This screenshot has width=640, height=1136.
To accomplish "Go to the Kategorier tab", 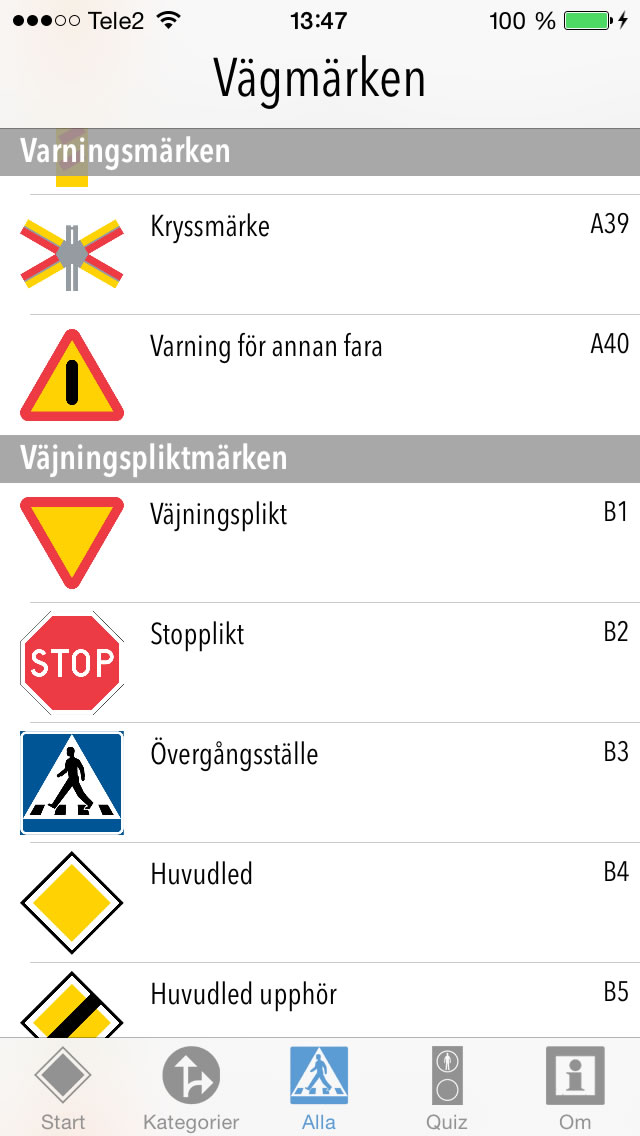I will point(191,1088).
